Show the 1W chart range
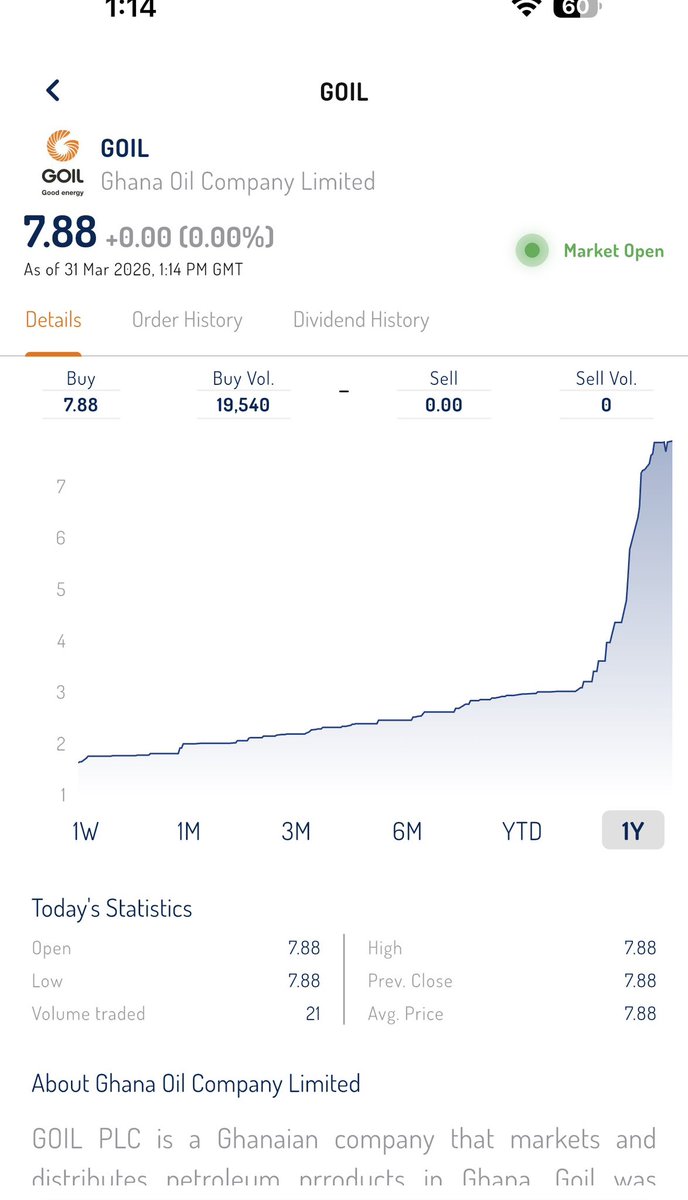This screenshot has width=688, height=1200. [85, 831]
